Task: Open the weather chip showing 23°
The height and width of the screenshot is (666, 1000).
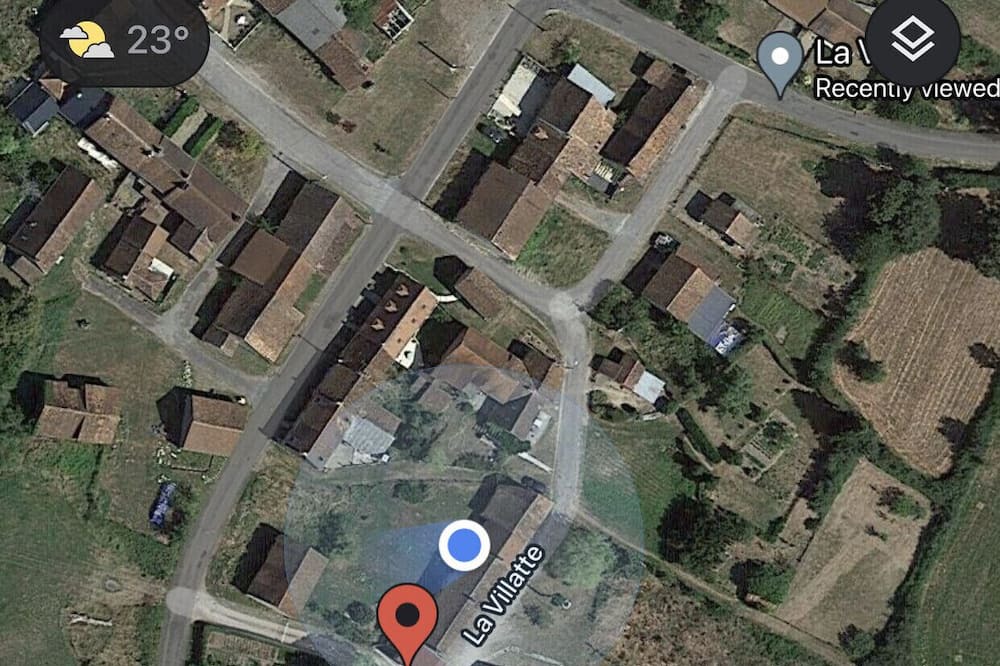Action: point(125,41)
